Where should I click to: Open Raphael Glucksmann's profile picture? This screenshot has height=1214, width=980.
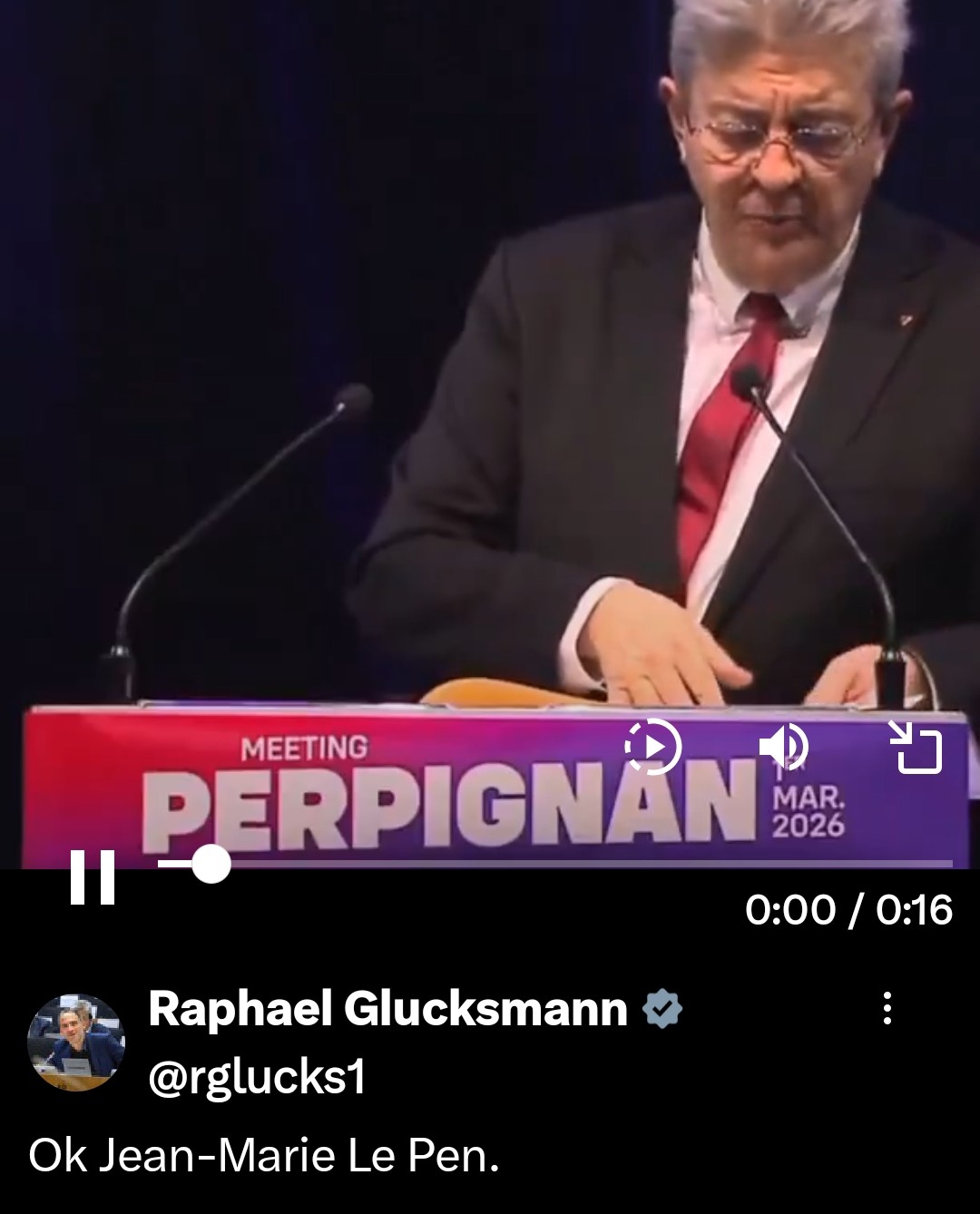(x=75, y=1043)
